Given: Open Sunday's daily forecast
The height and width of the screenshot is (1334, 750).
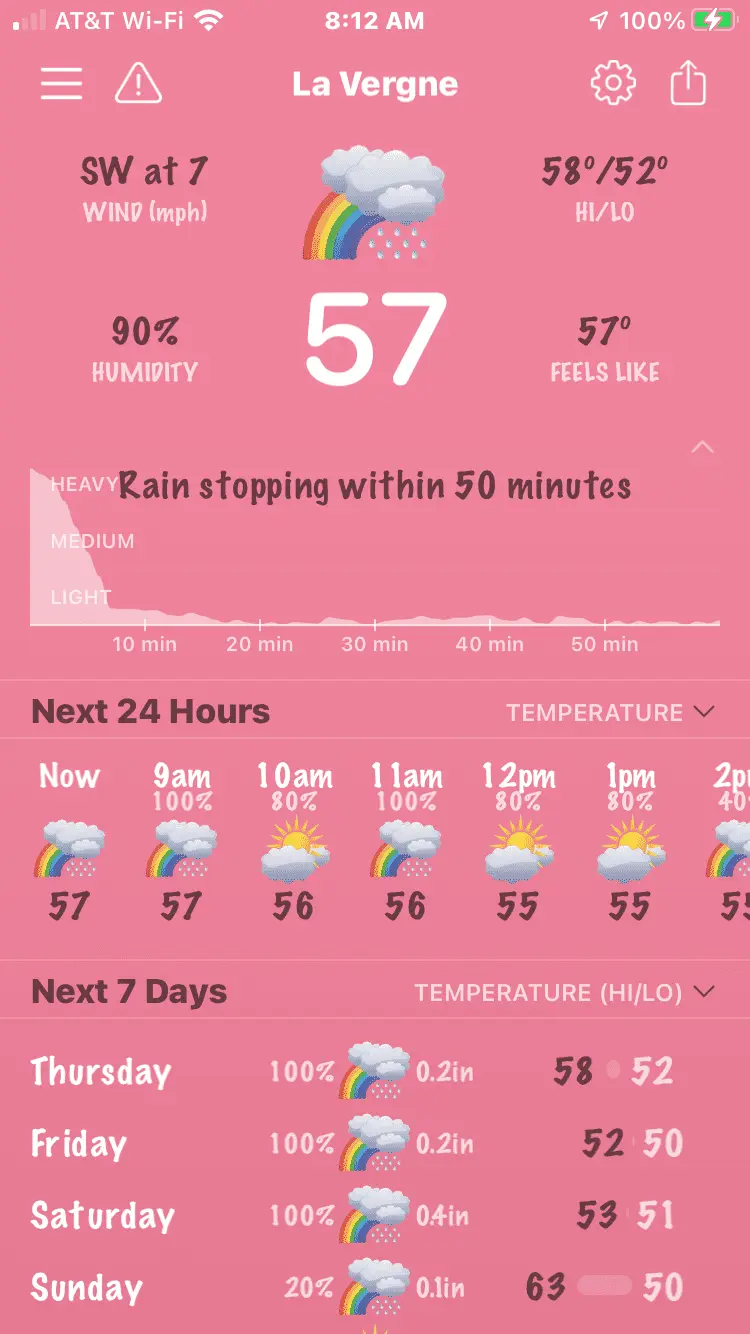Looking at the screenshot, I should pos(374,1287).
